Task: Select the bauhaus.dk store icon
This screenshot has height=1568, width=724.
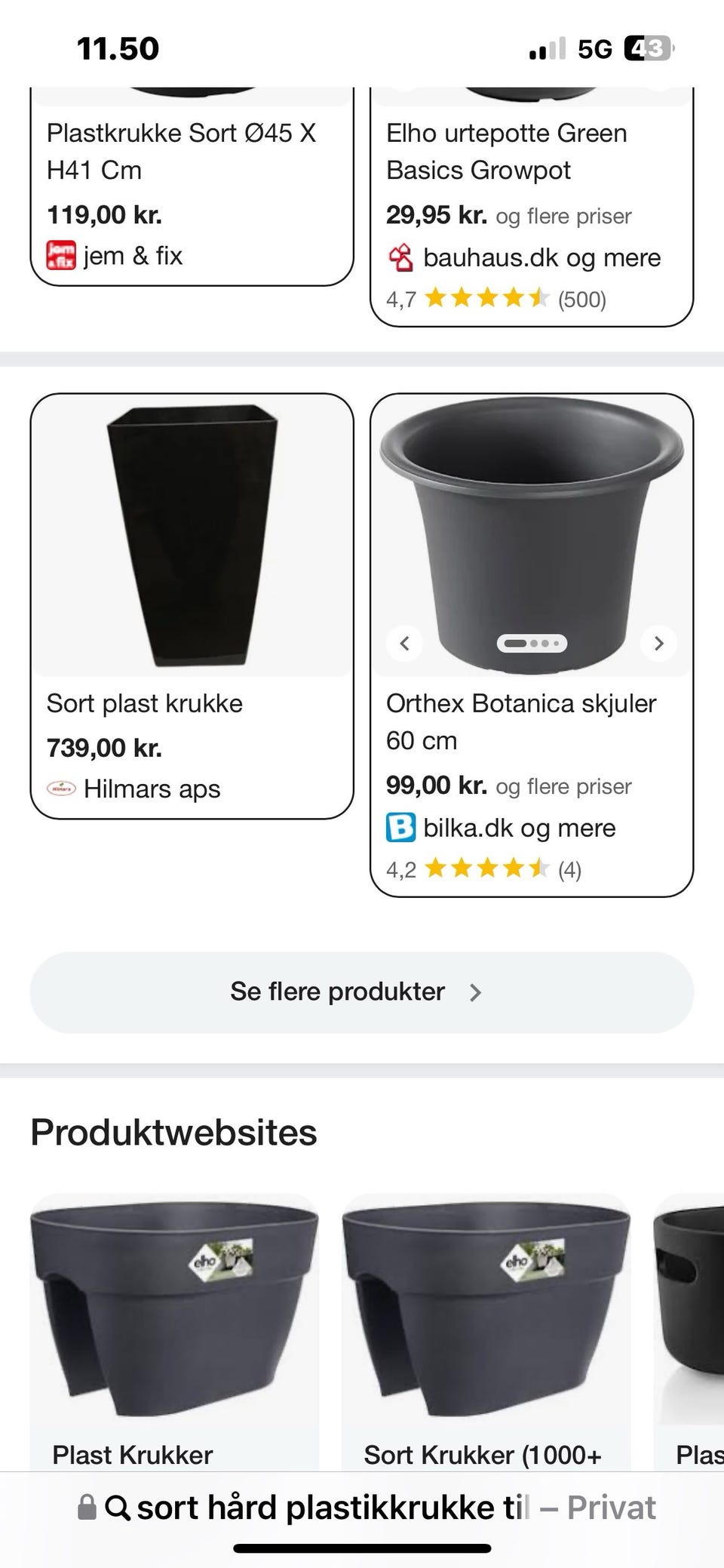Action: tap(402, 257)
